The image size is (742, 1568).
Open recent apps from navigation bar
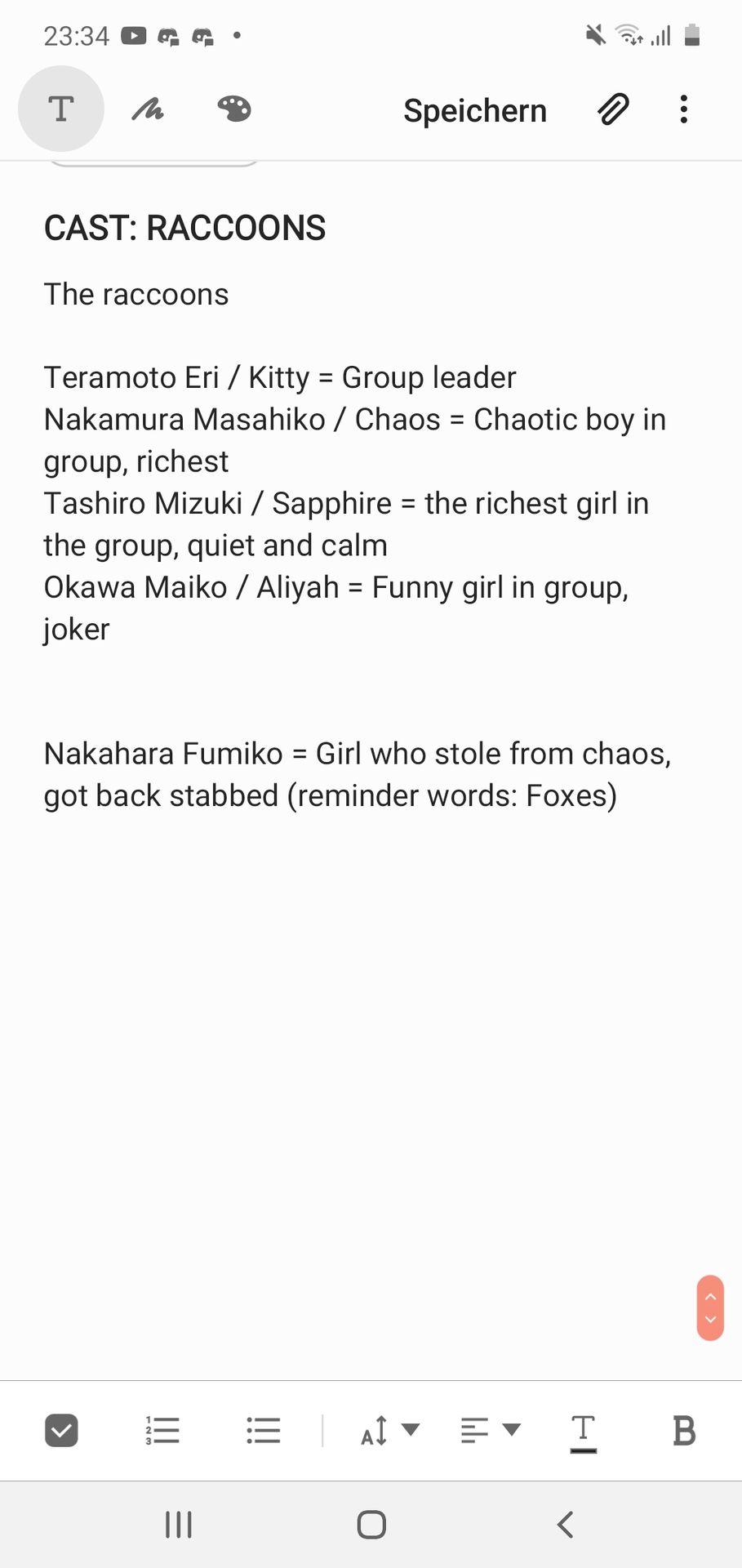[179, 1524]
